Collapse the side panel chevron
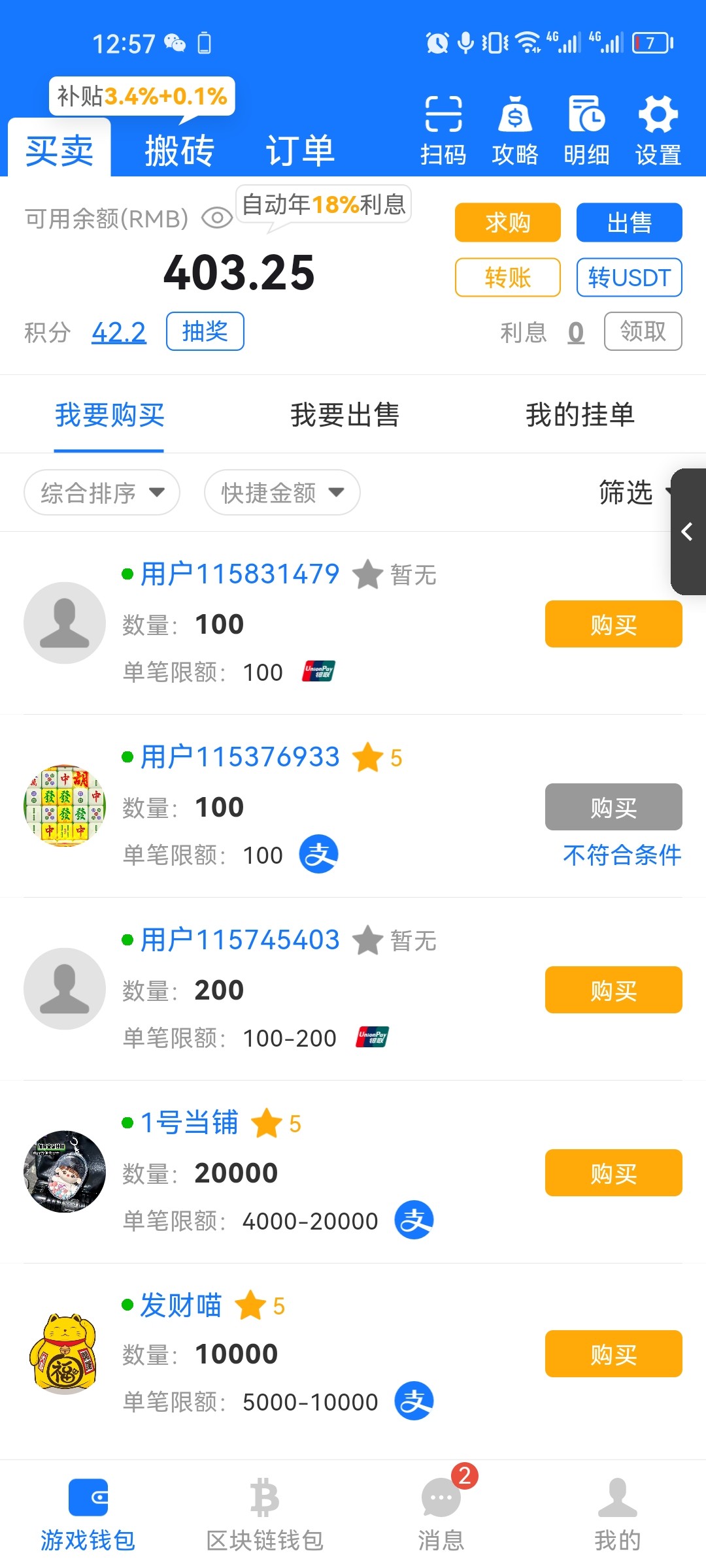This screenshot has width=706, height=1568. click(x=688, y=531)
